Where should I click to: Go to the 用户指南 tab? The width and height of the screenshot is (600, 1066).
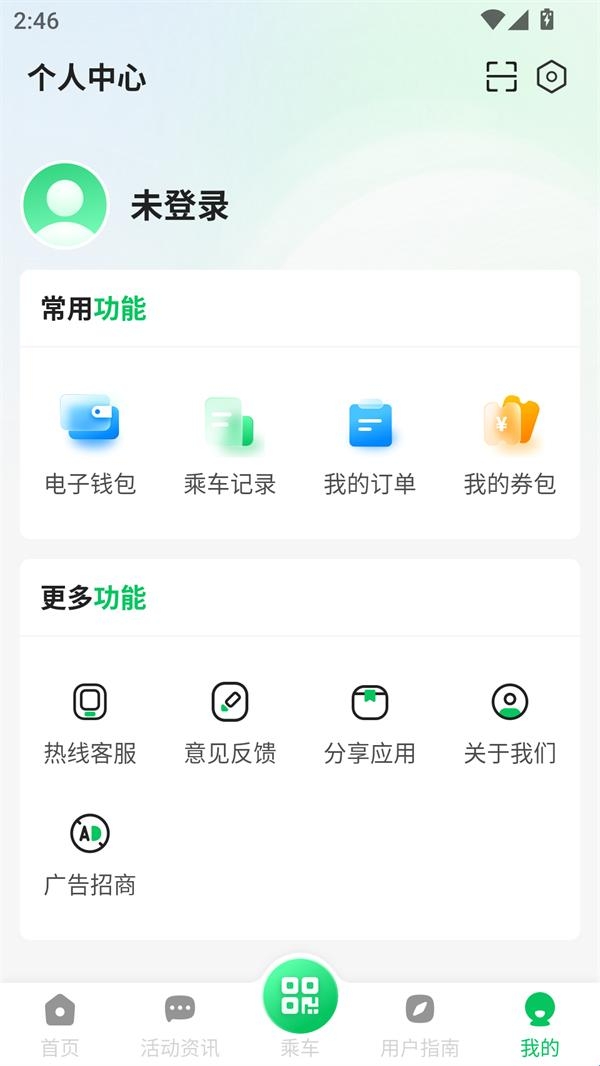click(420, 1025)
